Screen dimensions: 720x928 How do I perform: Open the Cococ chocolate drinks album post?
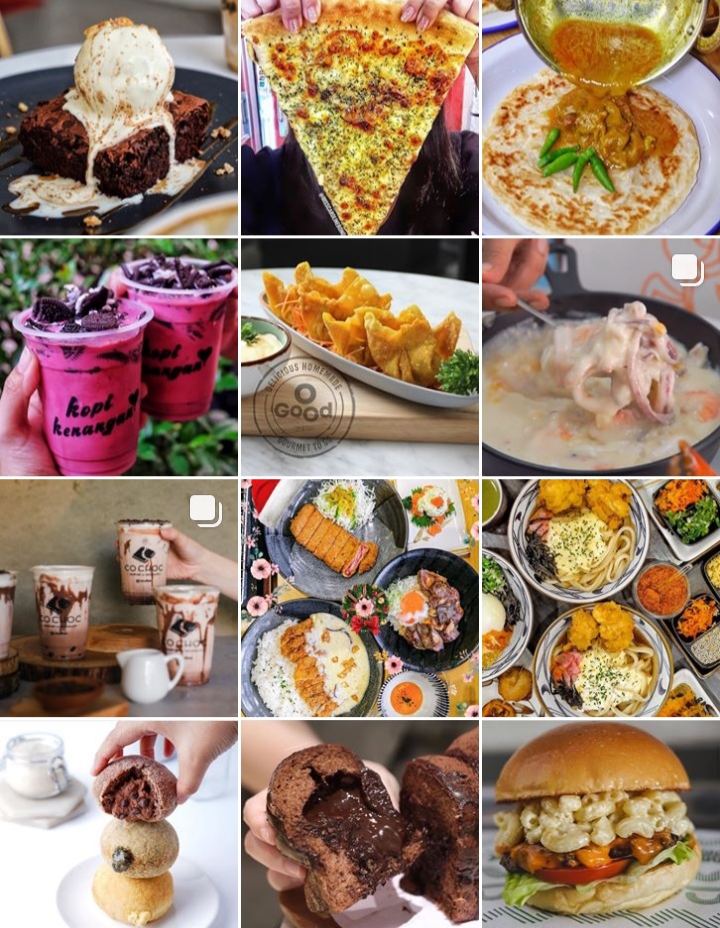118,598
